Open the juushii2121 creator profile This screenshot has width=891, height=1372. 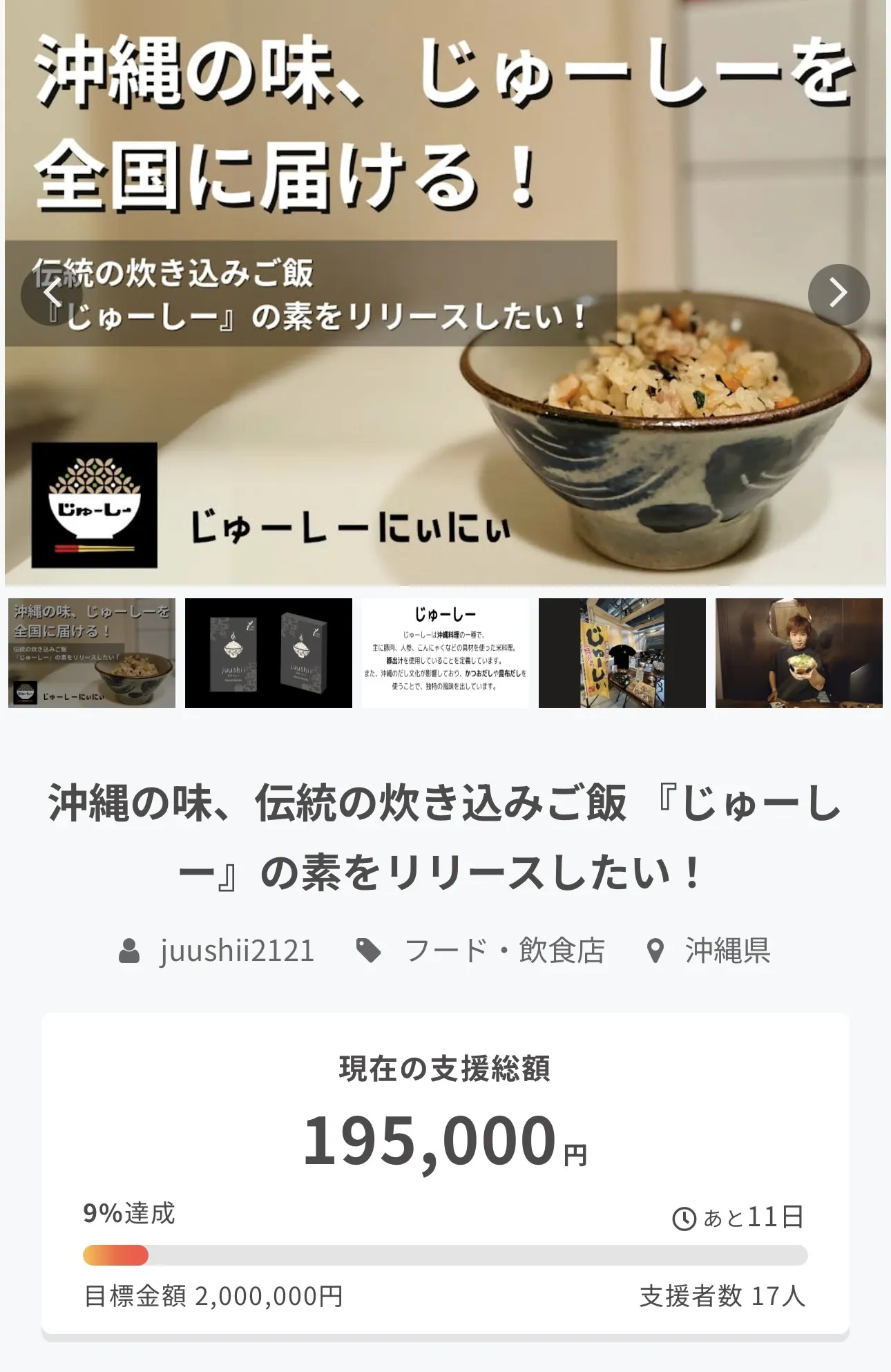(236, 951)
